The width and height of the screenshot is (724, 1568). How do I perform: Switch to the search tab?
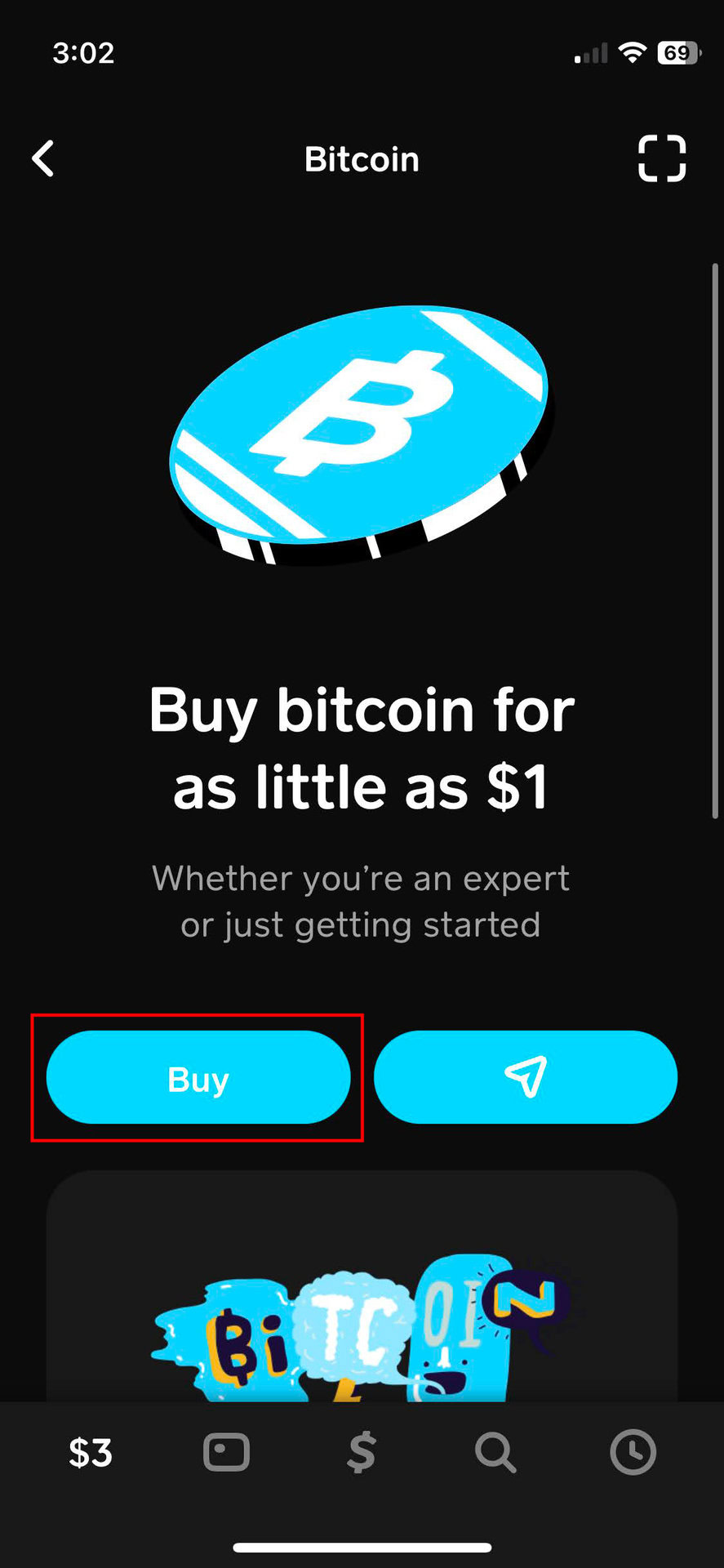[x=495, y=1453]
